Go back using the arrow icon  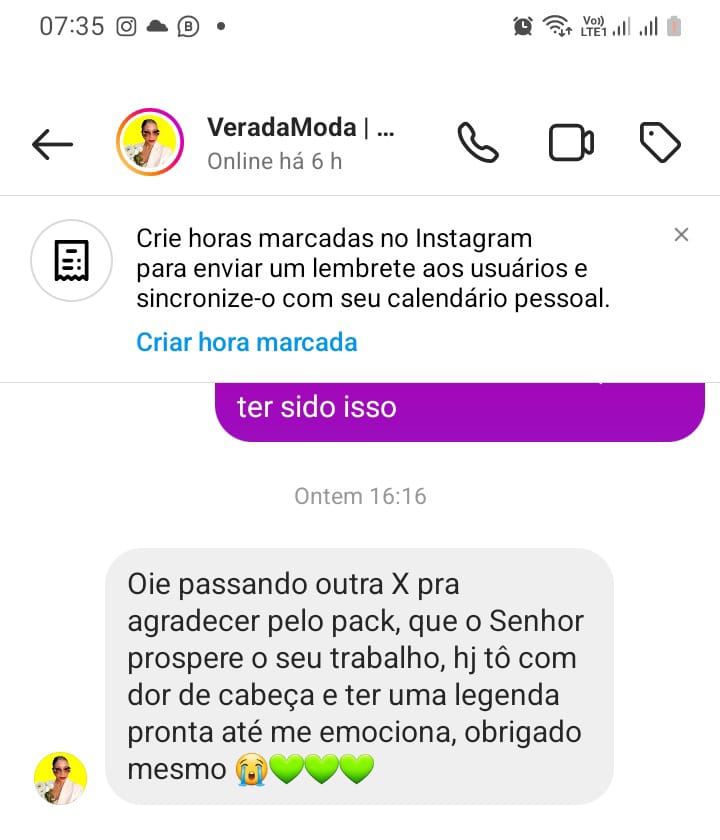click(52, 144)
